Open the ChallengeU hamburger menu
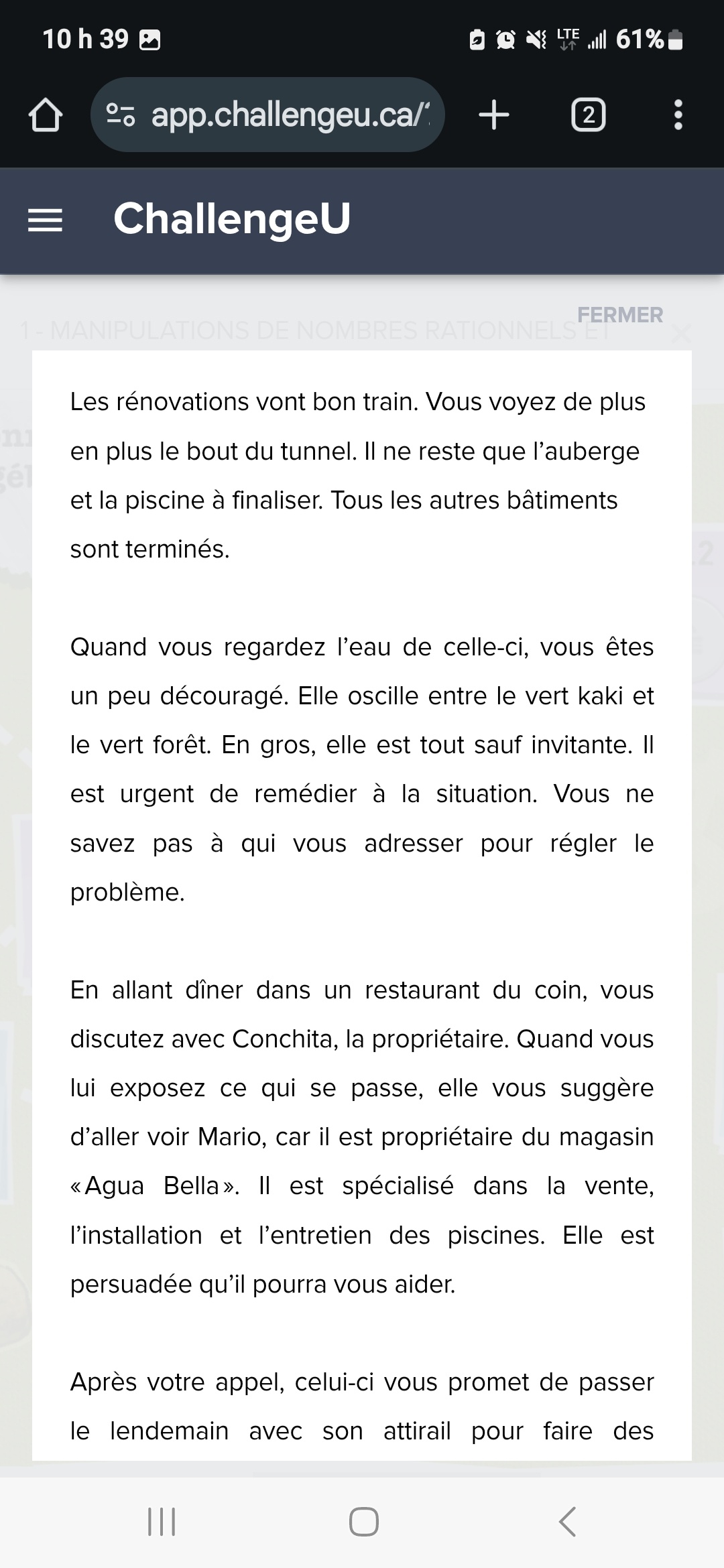This screenshot has height=1568, width=724. [45, 220]
